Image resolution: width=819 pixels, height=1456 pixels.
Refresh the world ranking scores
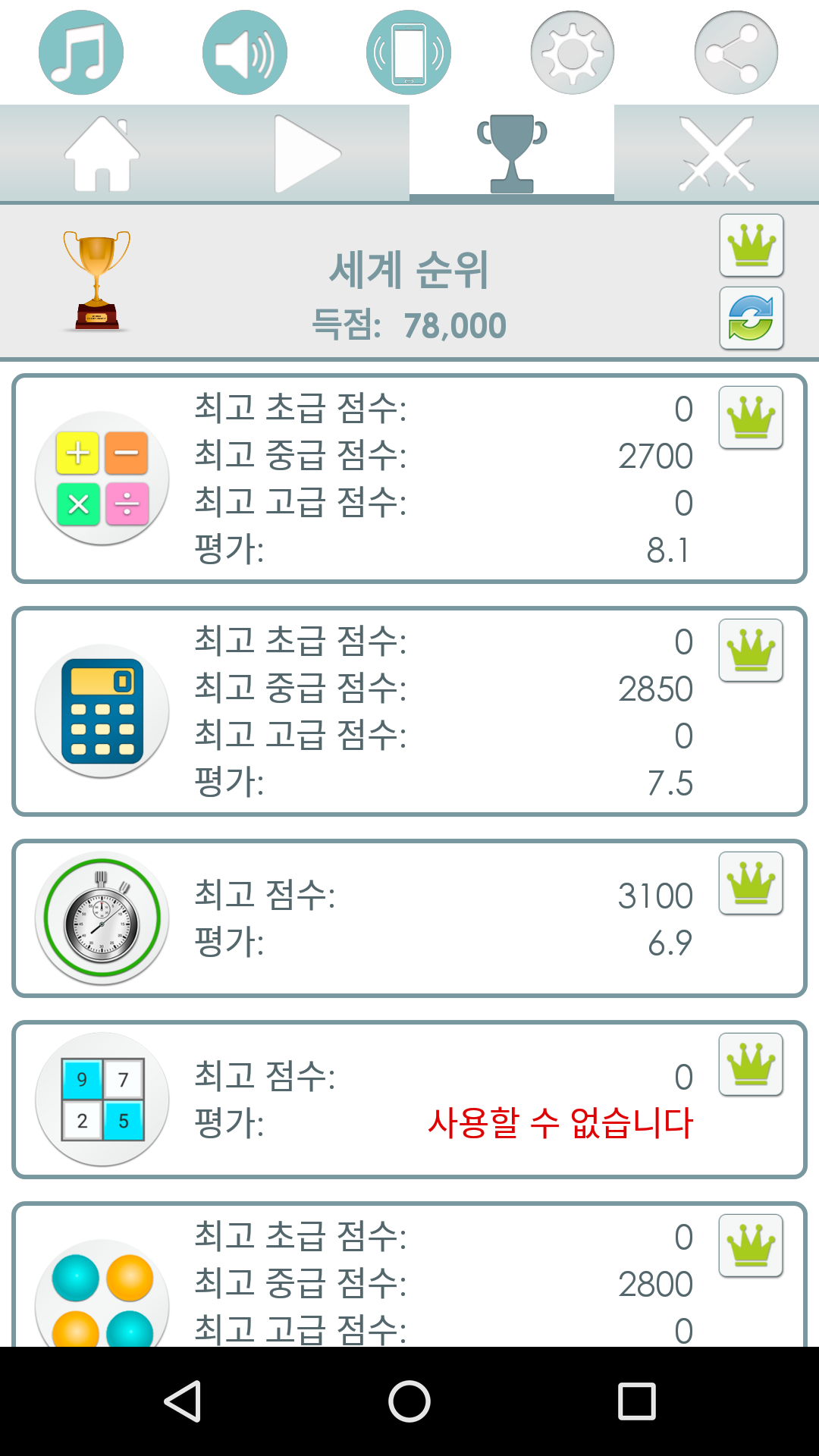(x=752, y=318)
